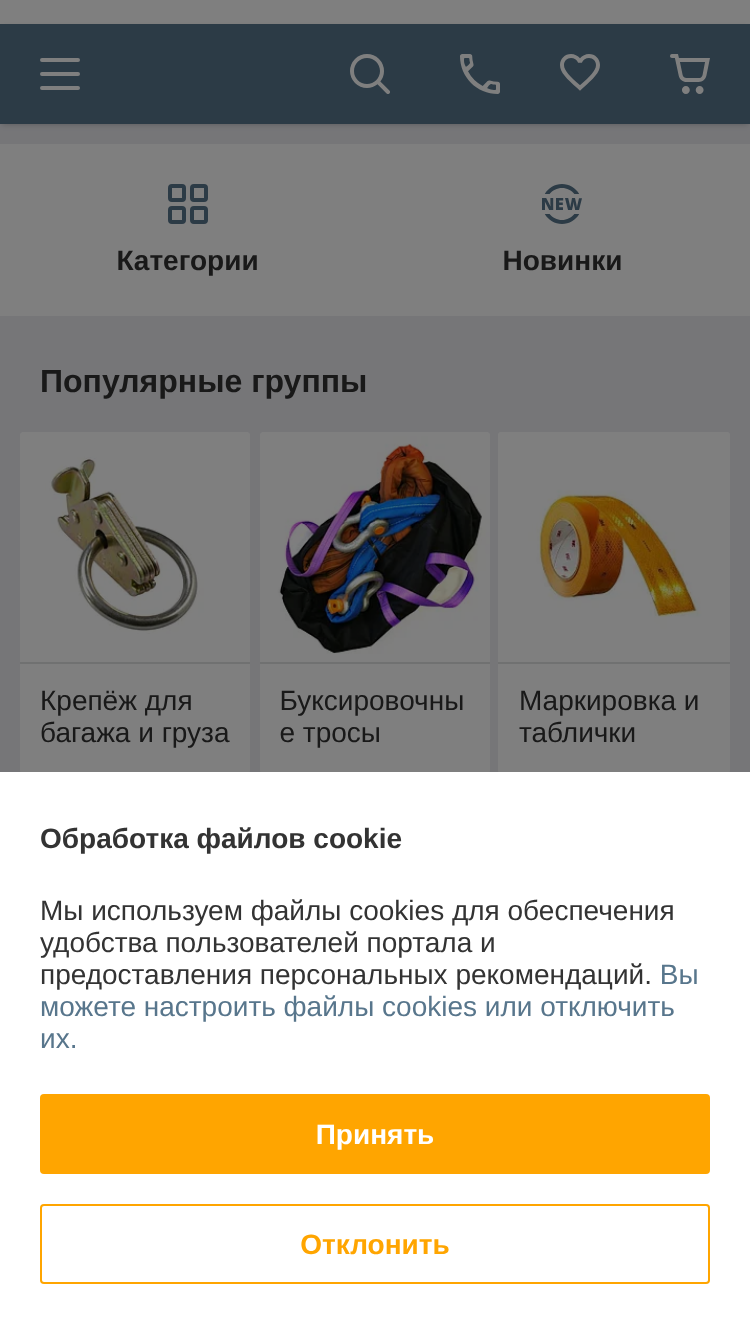Open the shopping cart

(x=690, y=74)
